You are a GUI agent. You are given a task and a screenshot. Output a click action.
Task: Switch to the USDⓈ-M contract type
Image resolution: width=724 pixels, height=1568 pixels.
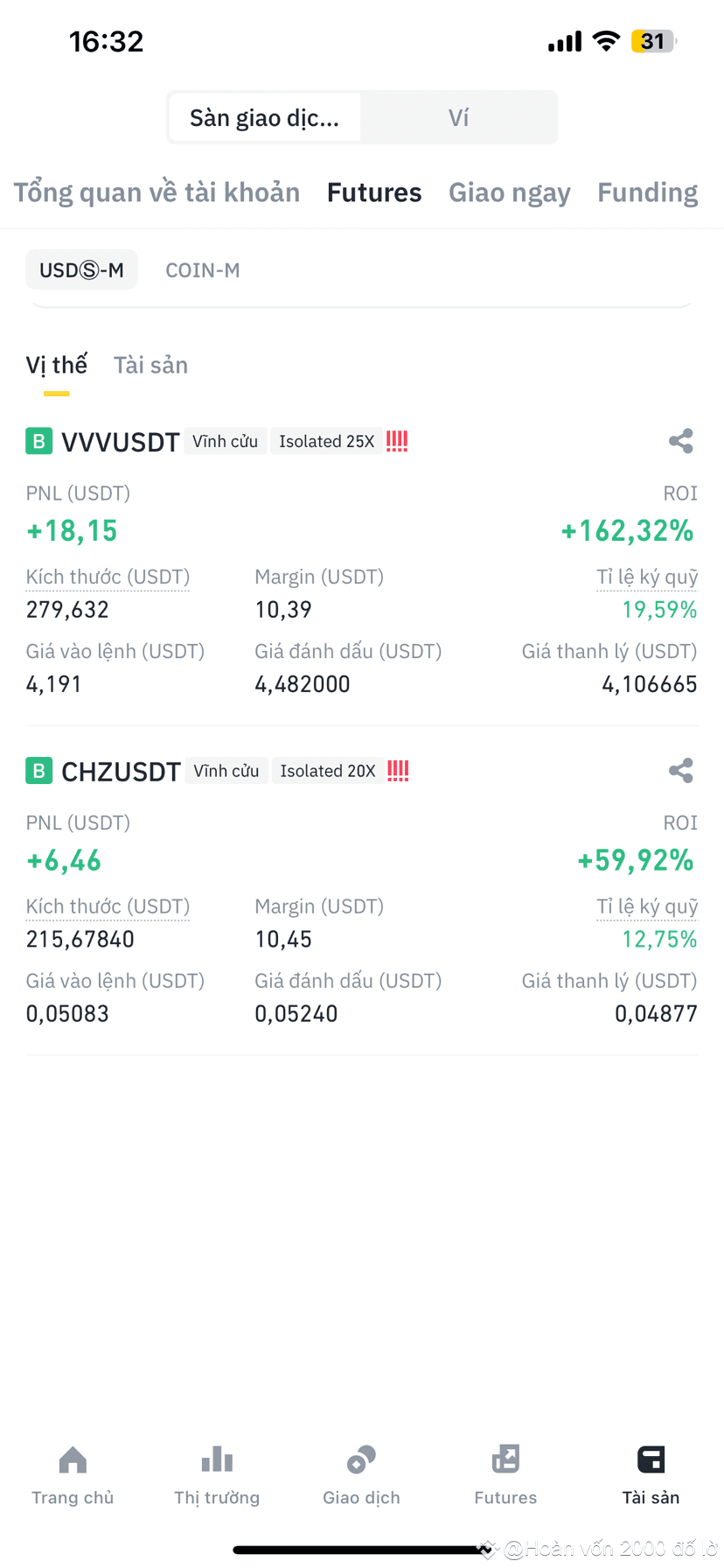81,269
